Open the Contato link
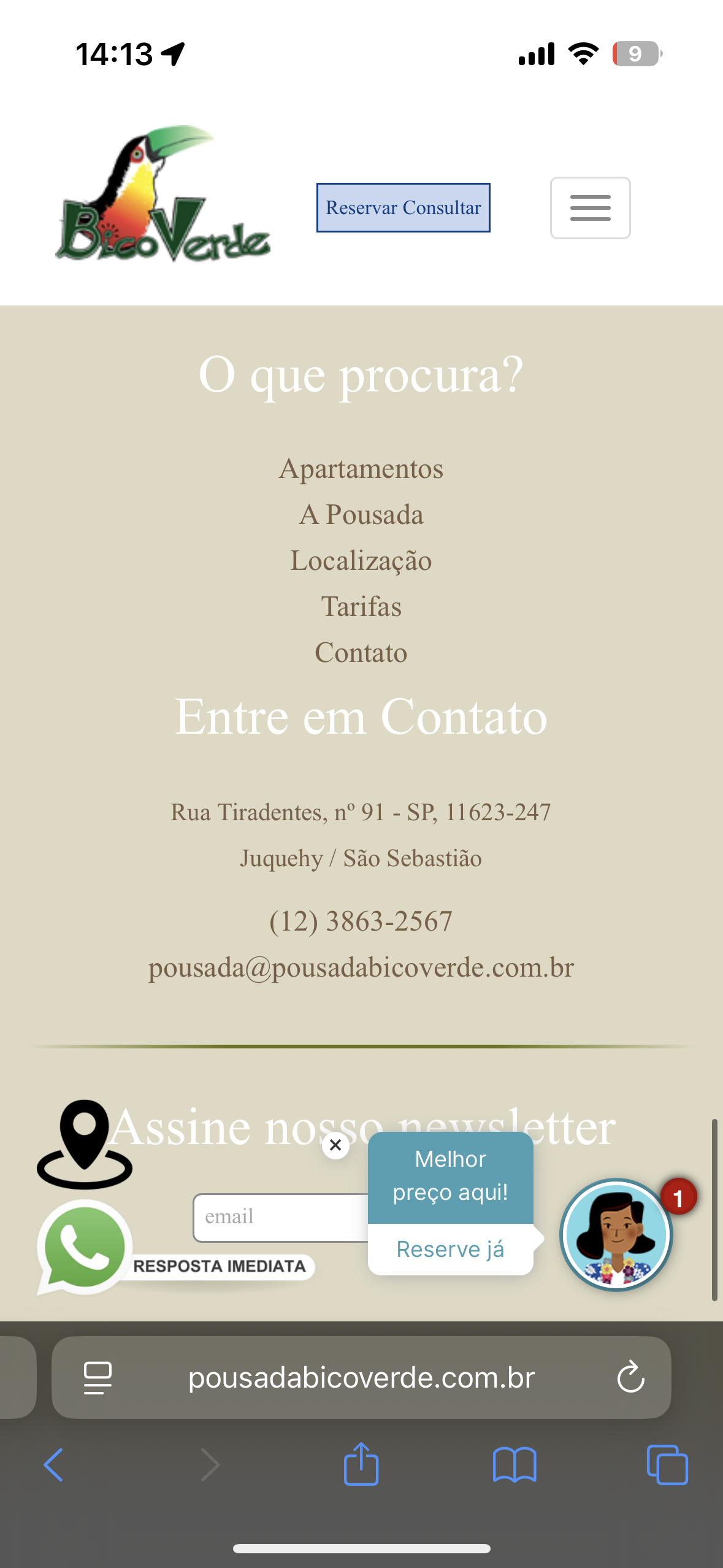Image resolution: width=723 pixels, height=1568 pixels. pos(361,653)
